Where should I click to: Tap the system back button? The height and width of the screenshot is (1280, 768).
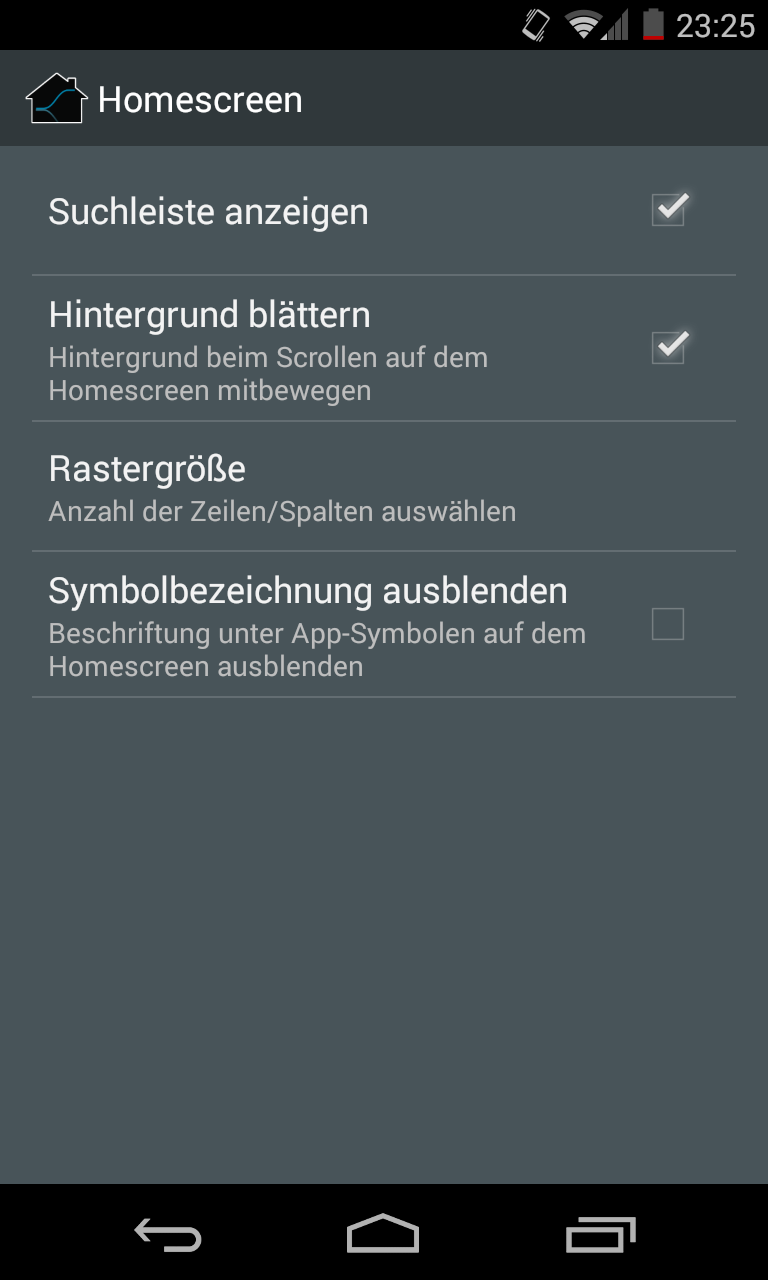[168, 1235]
